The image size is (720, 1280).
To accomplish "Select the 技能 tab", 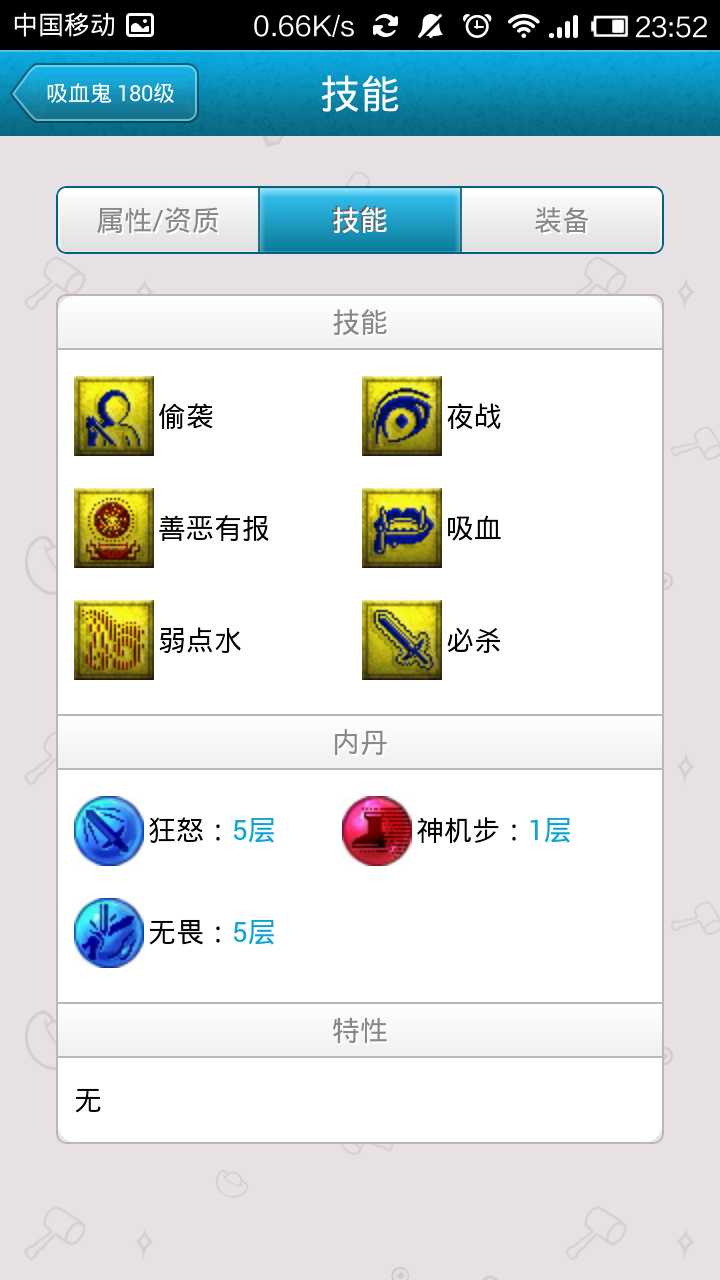I will click(x=360, y=221).
